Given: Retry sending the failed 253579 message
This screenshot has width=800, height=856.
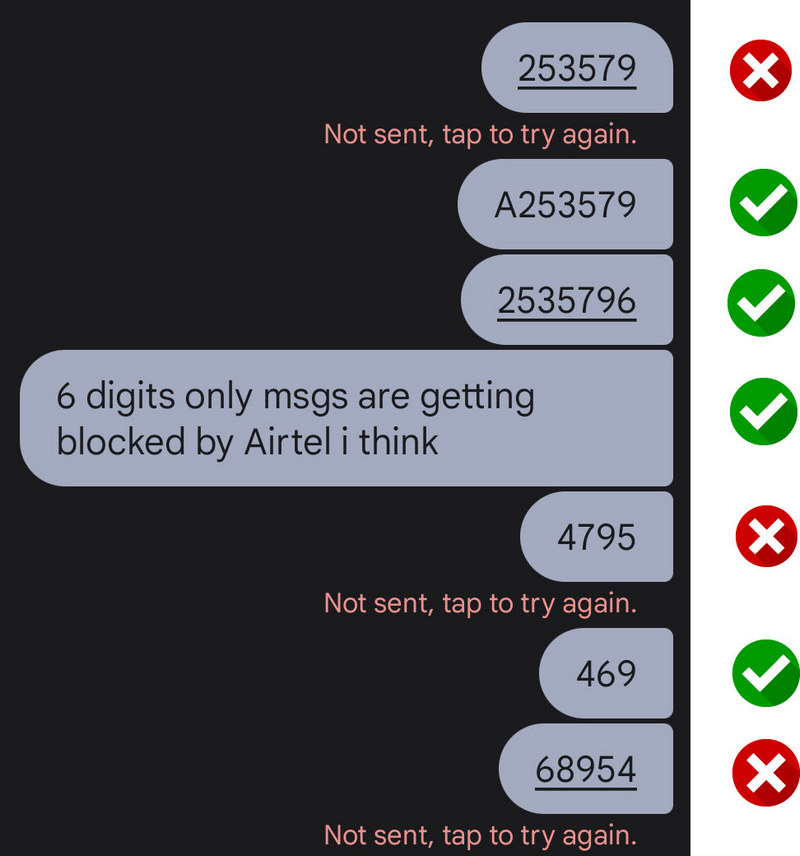Looking at the screenshot, I should point(480,134).
